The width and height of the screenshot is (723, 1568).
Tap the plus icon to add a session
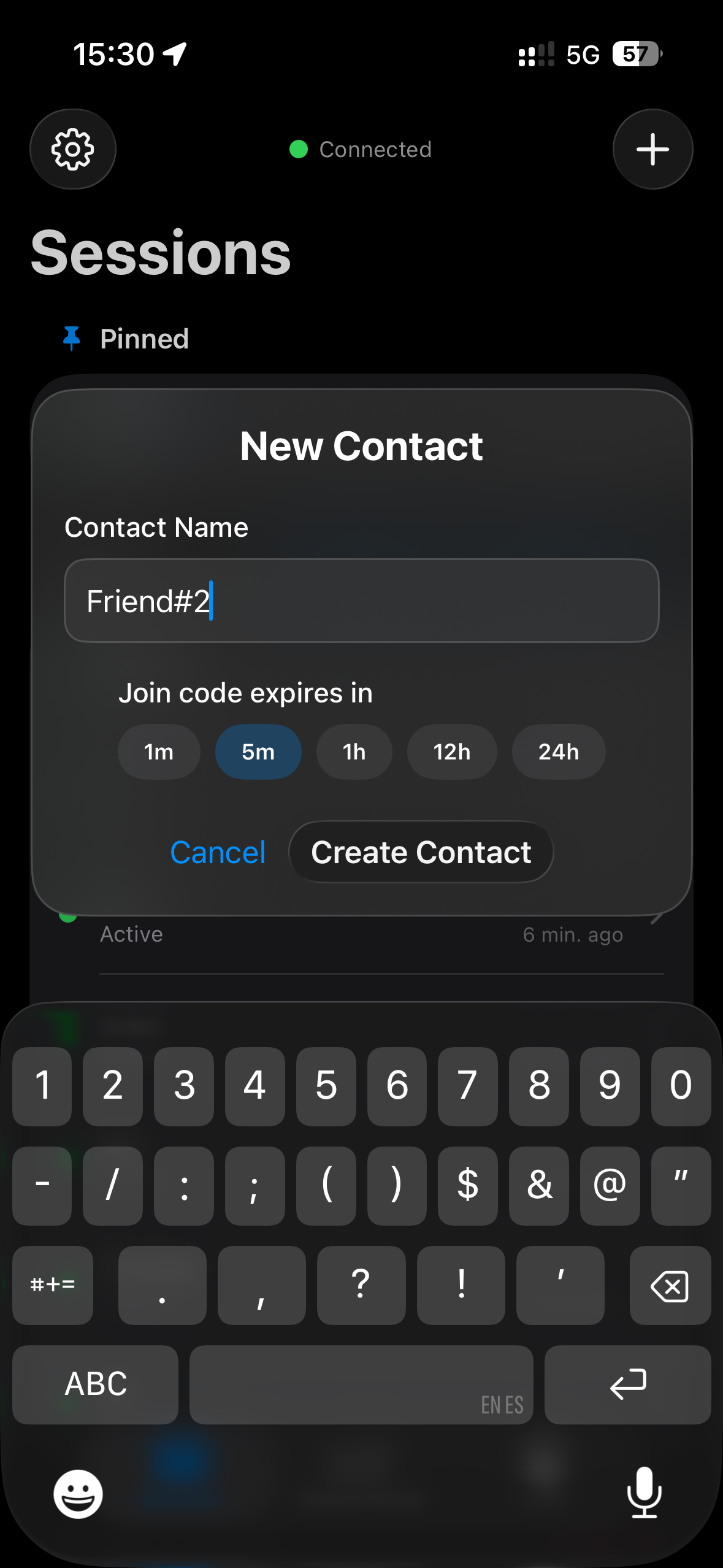[652, 149]
